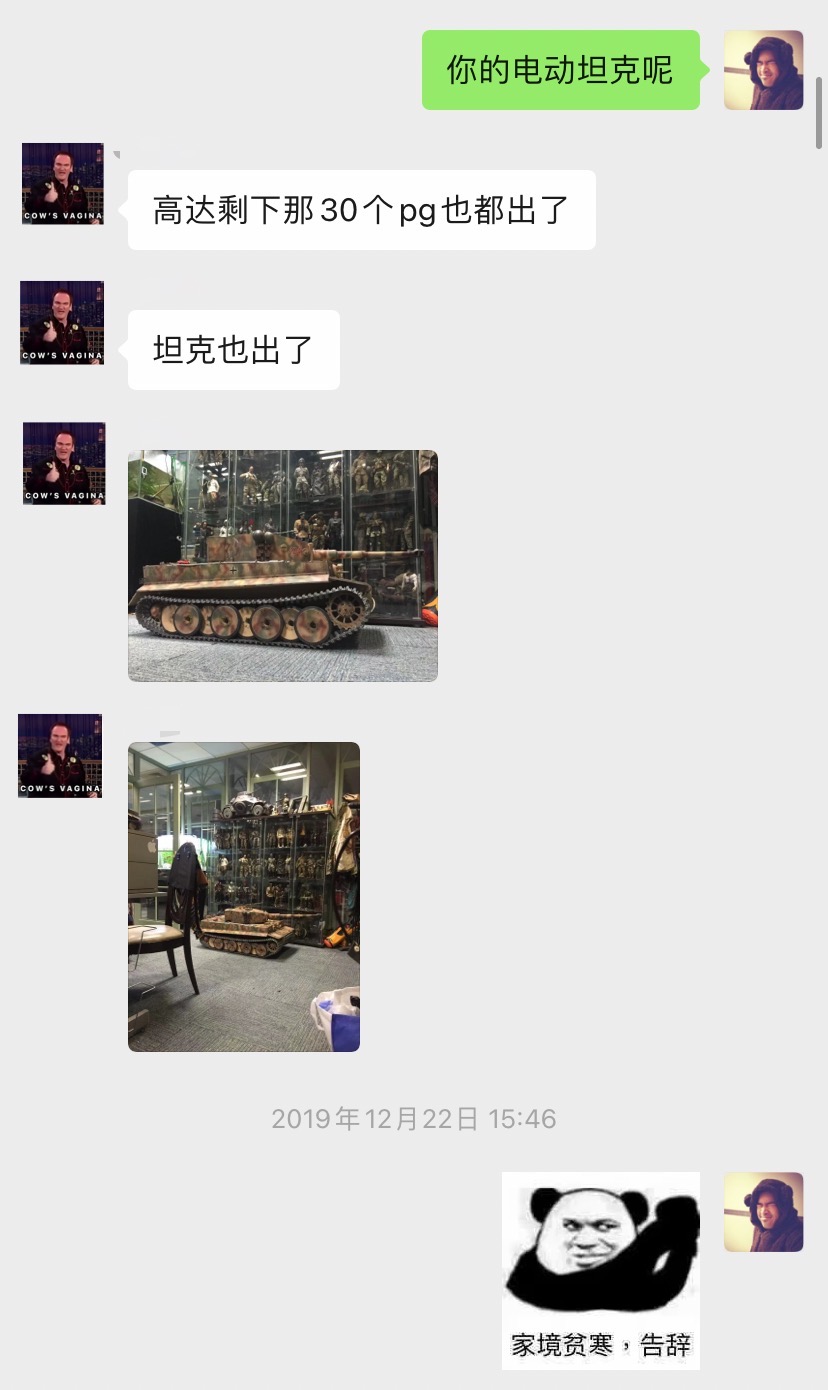Open contact avatar beside 坦克也出了
Screen dimensions: 828x1390
tap(62, 322)
